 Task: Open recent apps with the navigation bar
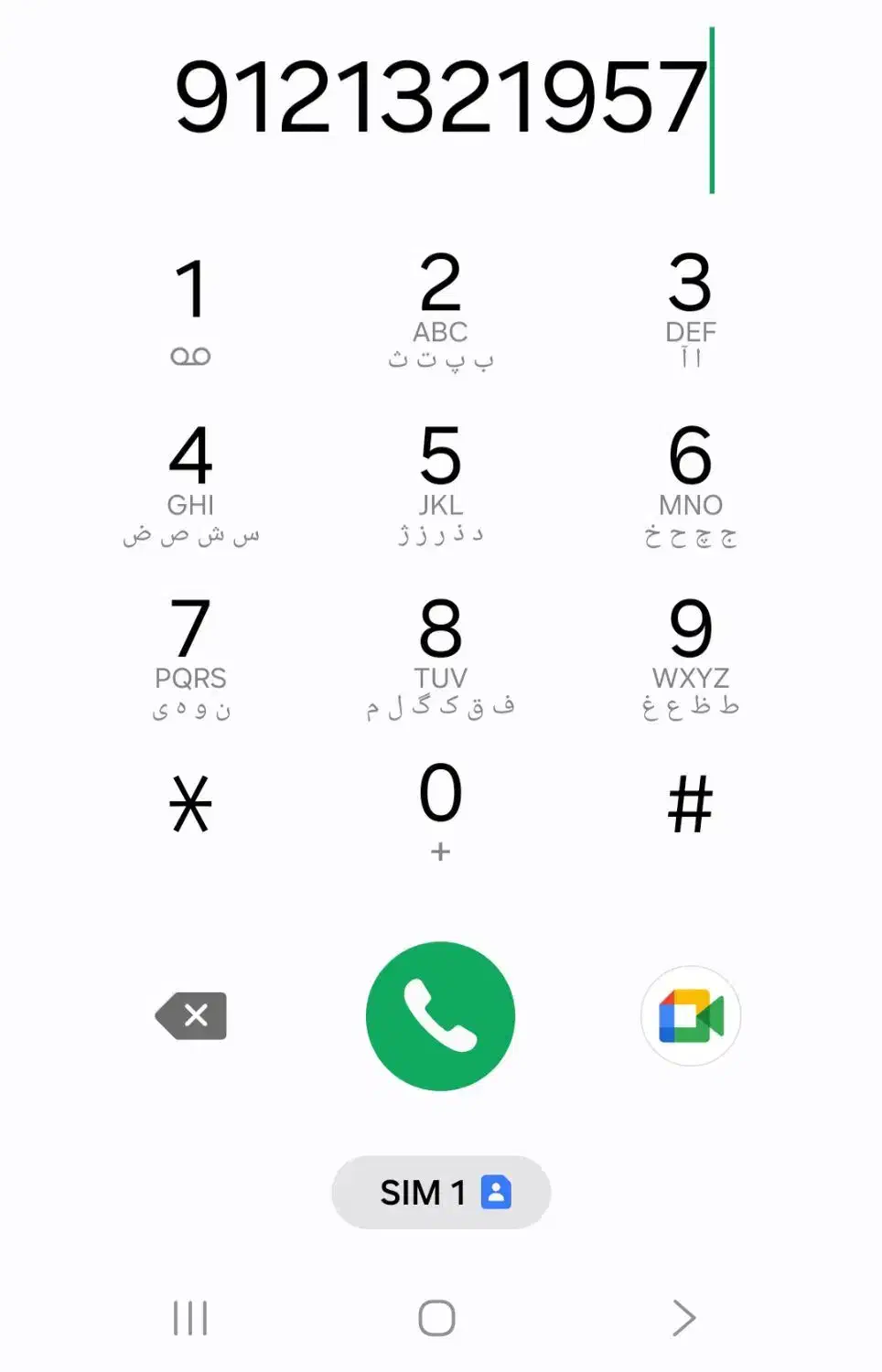(x=189, y=1317)
